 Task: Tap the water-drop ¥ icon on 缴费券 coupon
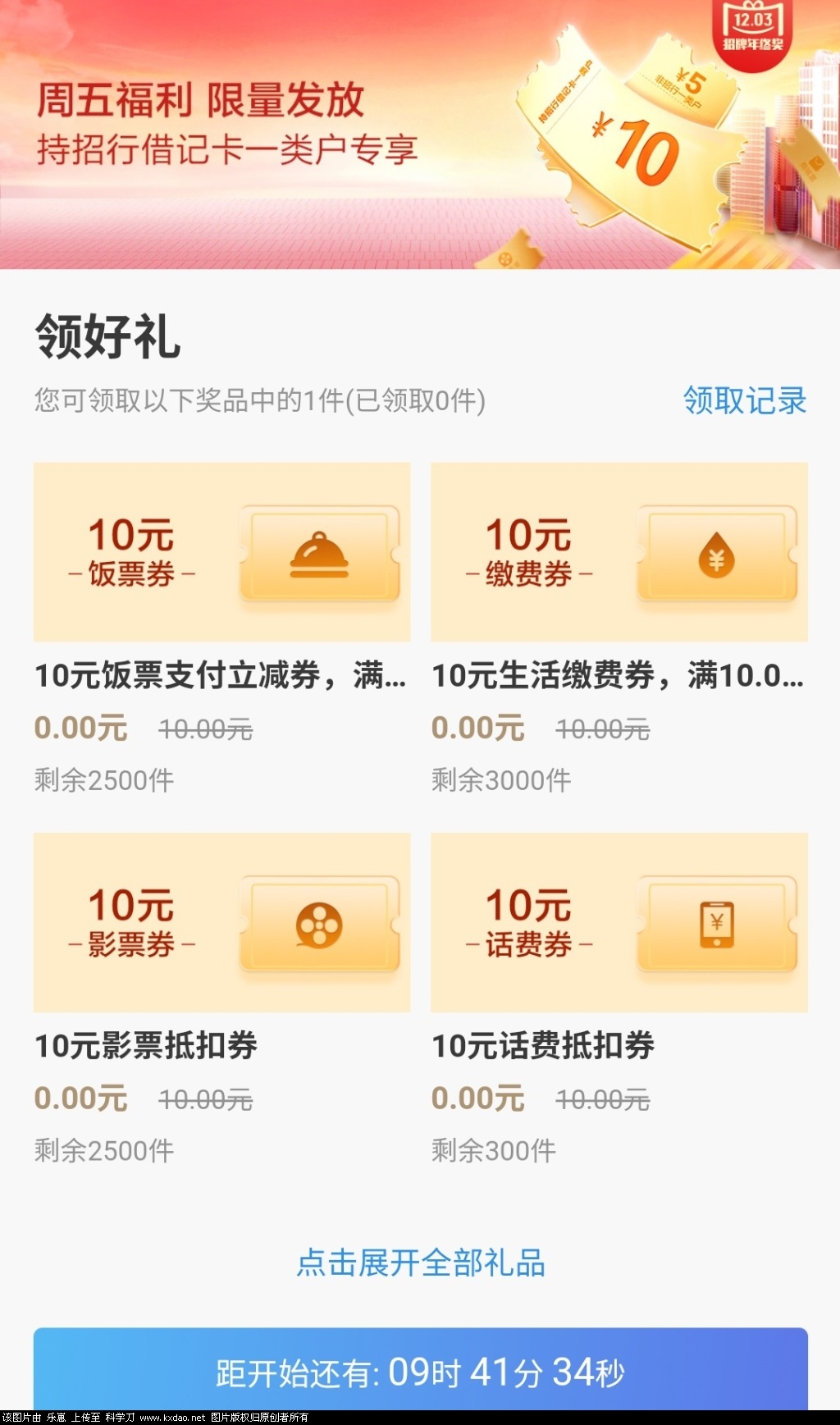(715, 554)
